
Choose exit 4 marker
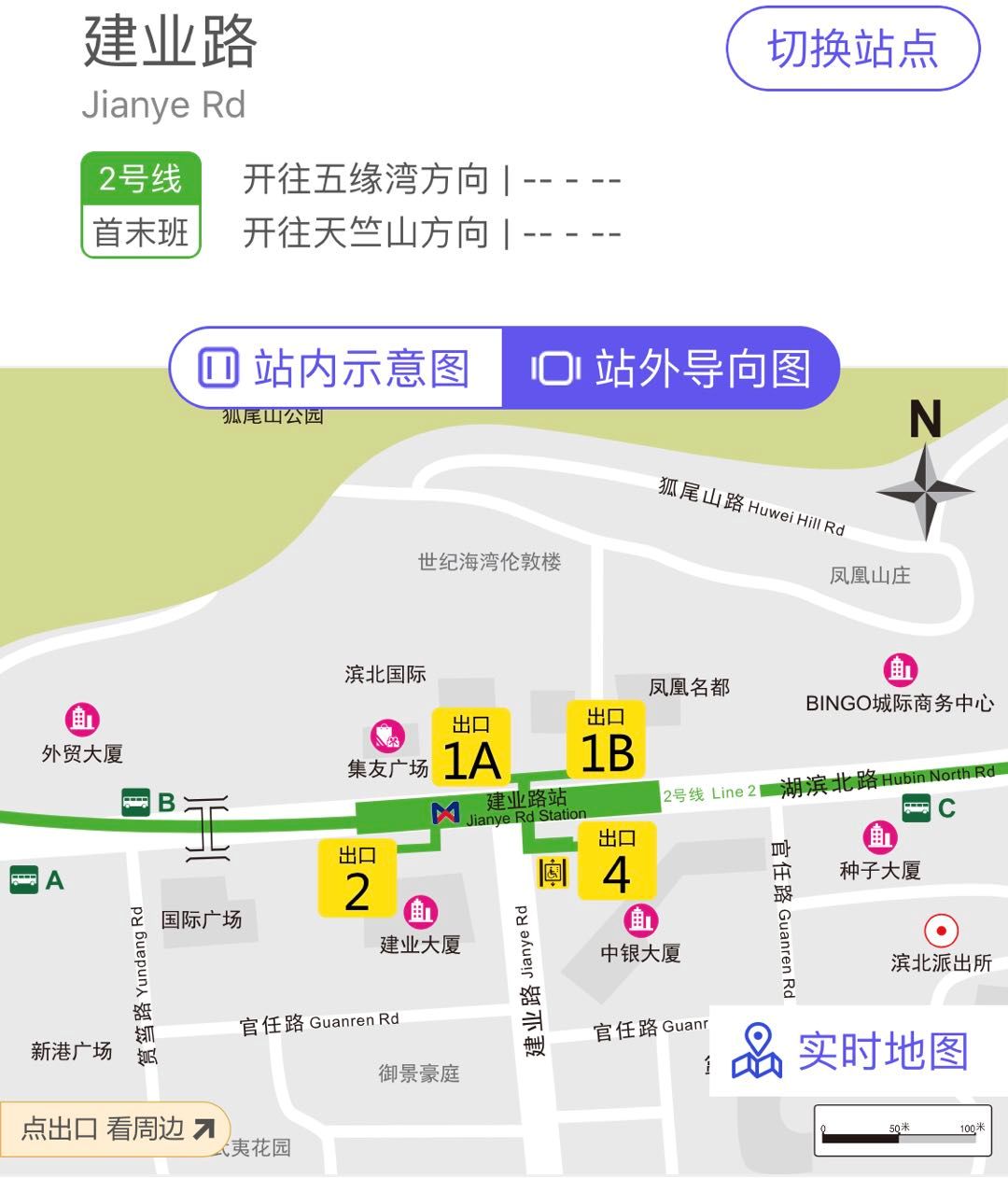(616, 862)
